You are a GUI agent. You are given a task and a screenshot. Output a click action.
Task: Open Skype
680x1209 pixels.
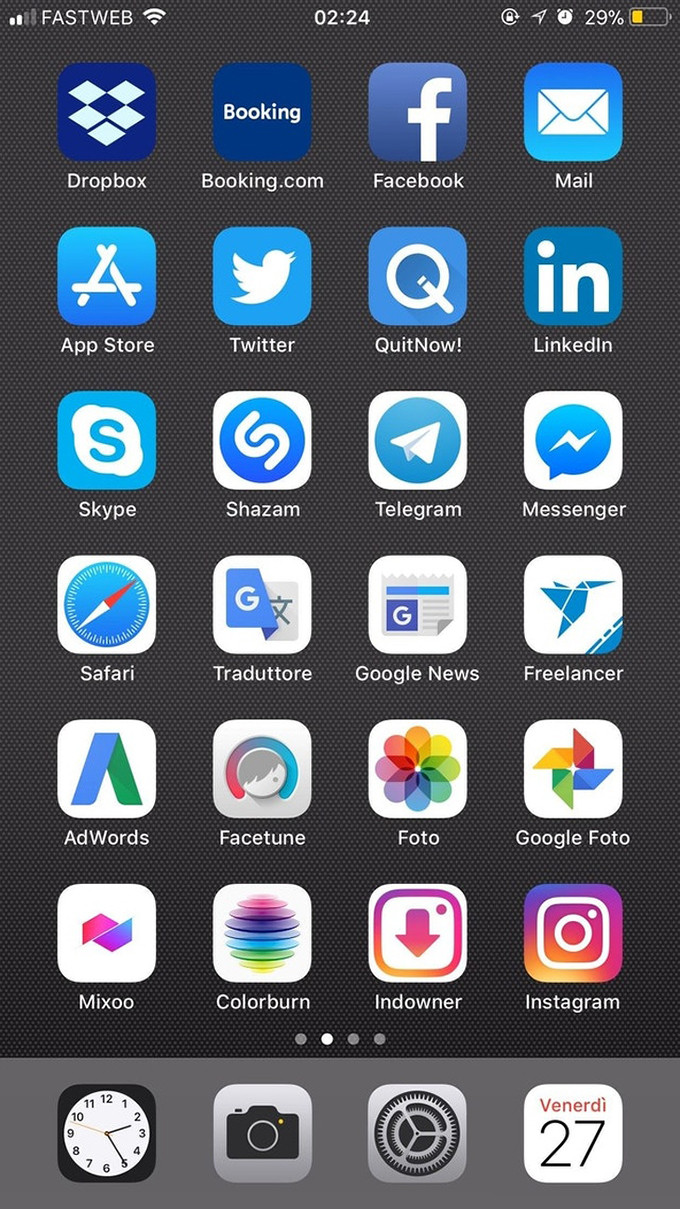[107, 440]
